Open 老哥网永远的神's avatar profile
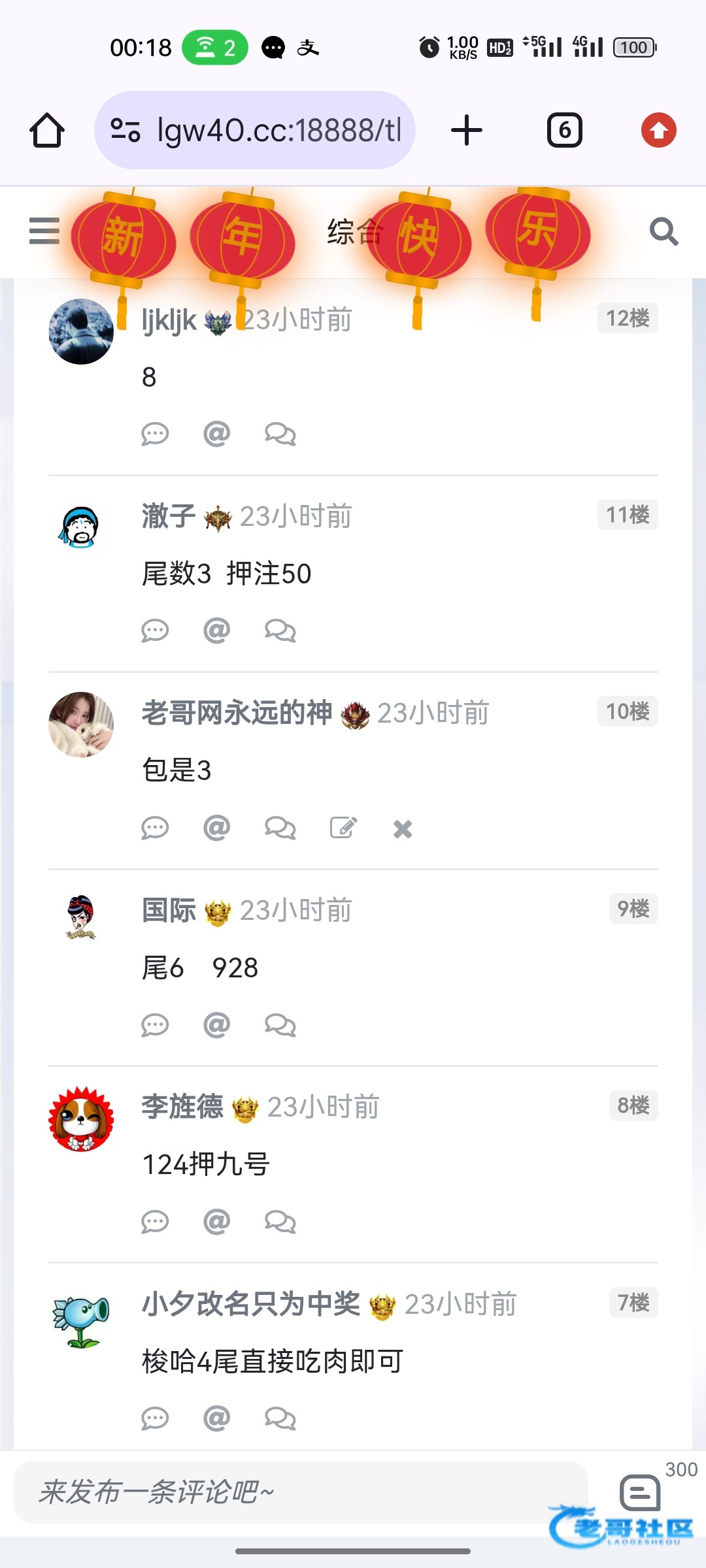 coord(81,725)
